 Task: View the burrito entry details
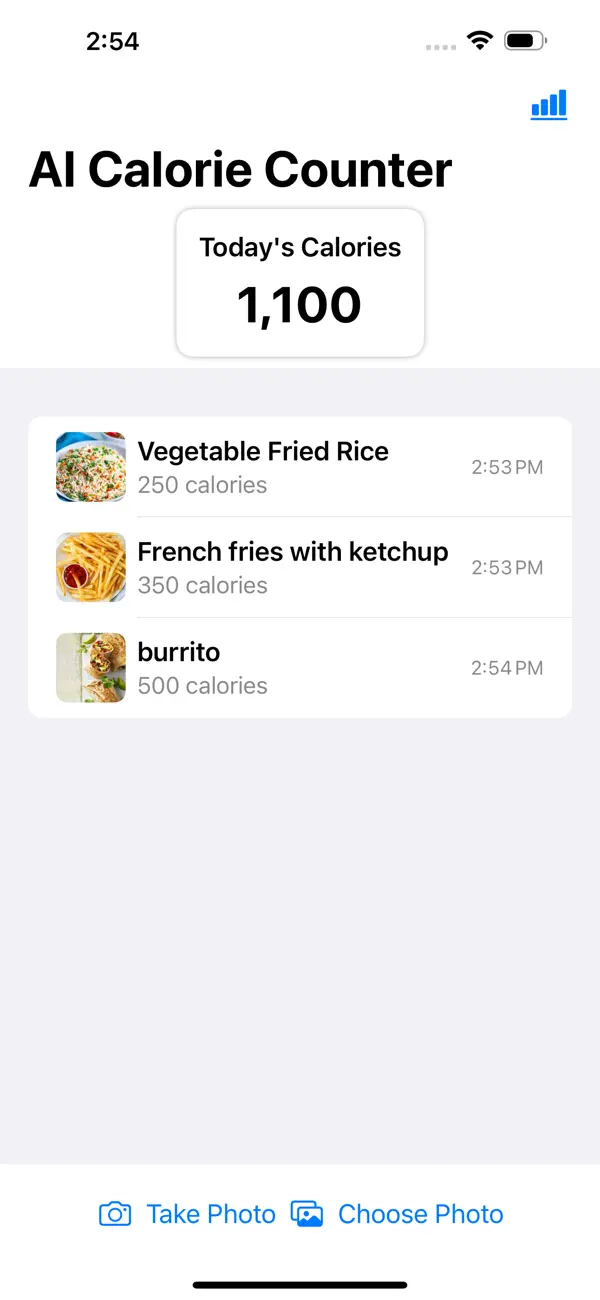tap(300, 667)
